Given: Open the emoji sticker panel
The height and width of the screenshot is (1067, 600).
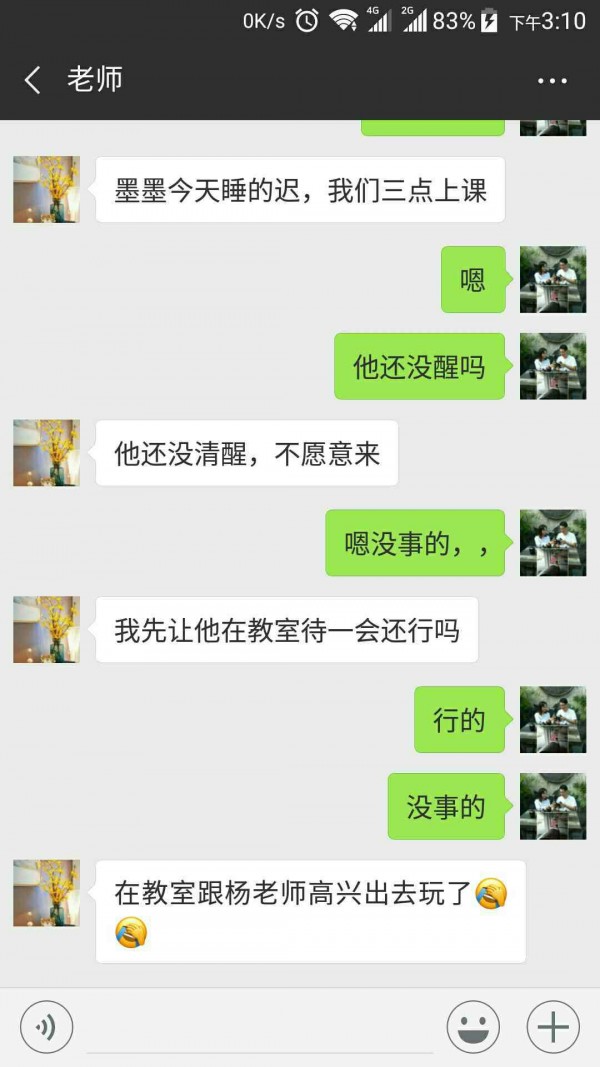Looking at the screenshot, I should click(473, 1027).
